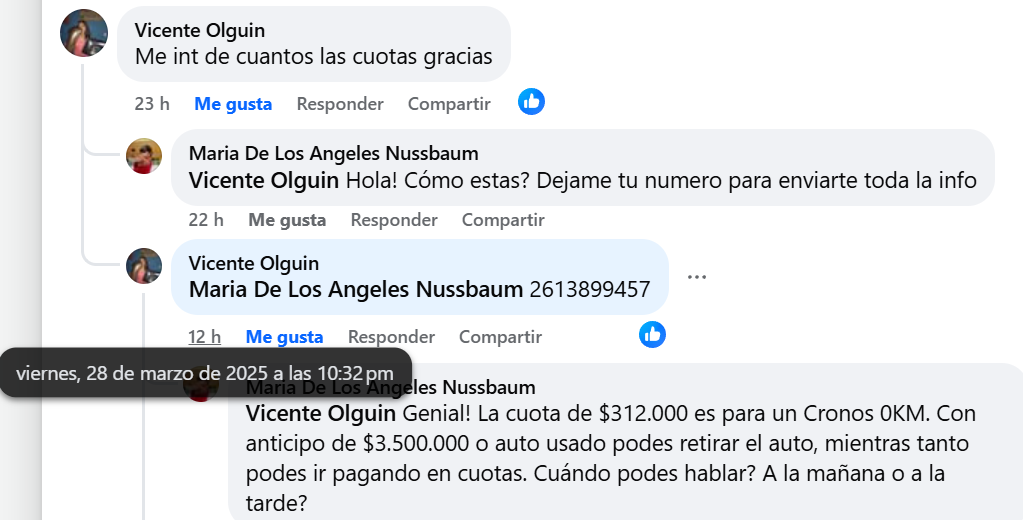
Task: Open the 23 h timestamp link
Action: click(152, 104)
